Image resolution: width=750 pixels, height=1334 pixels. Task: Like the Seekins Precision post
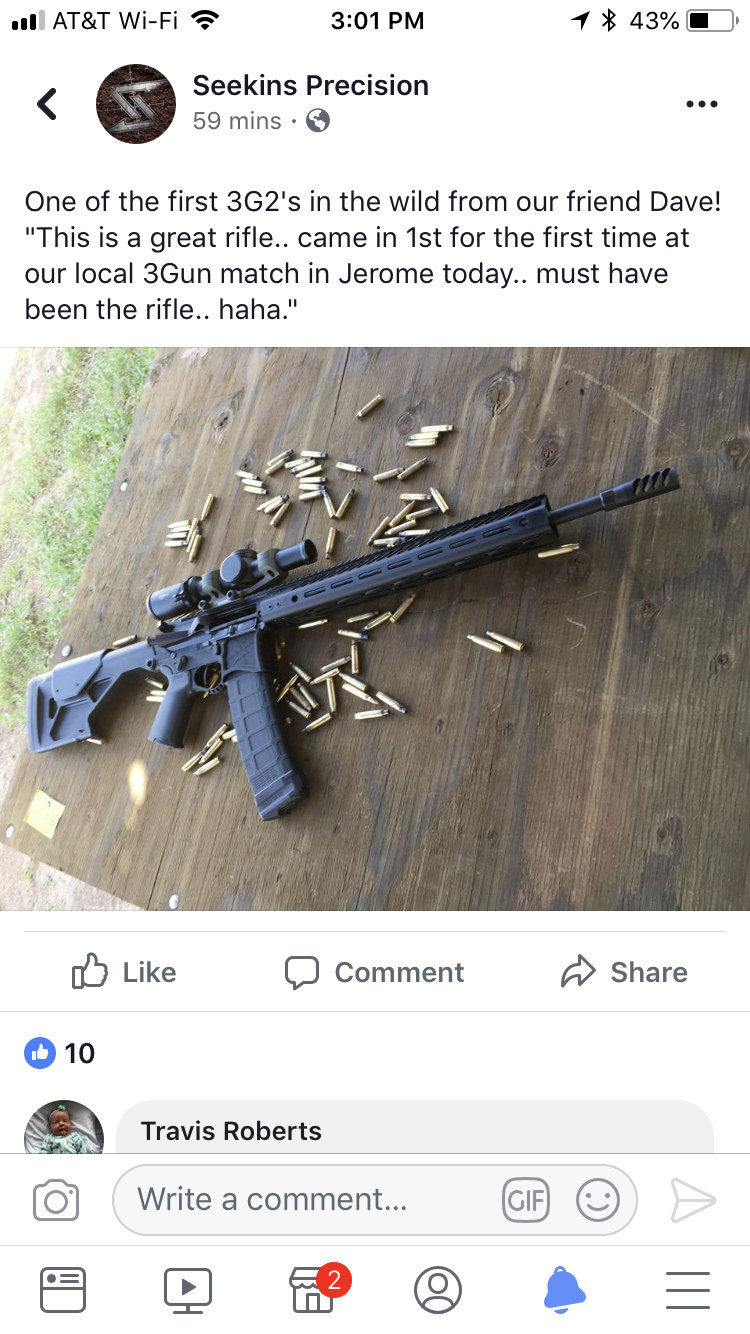(x=125, y=972)
